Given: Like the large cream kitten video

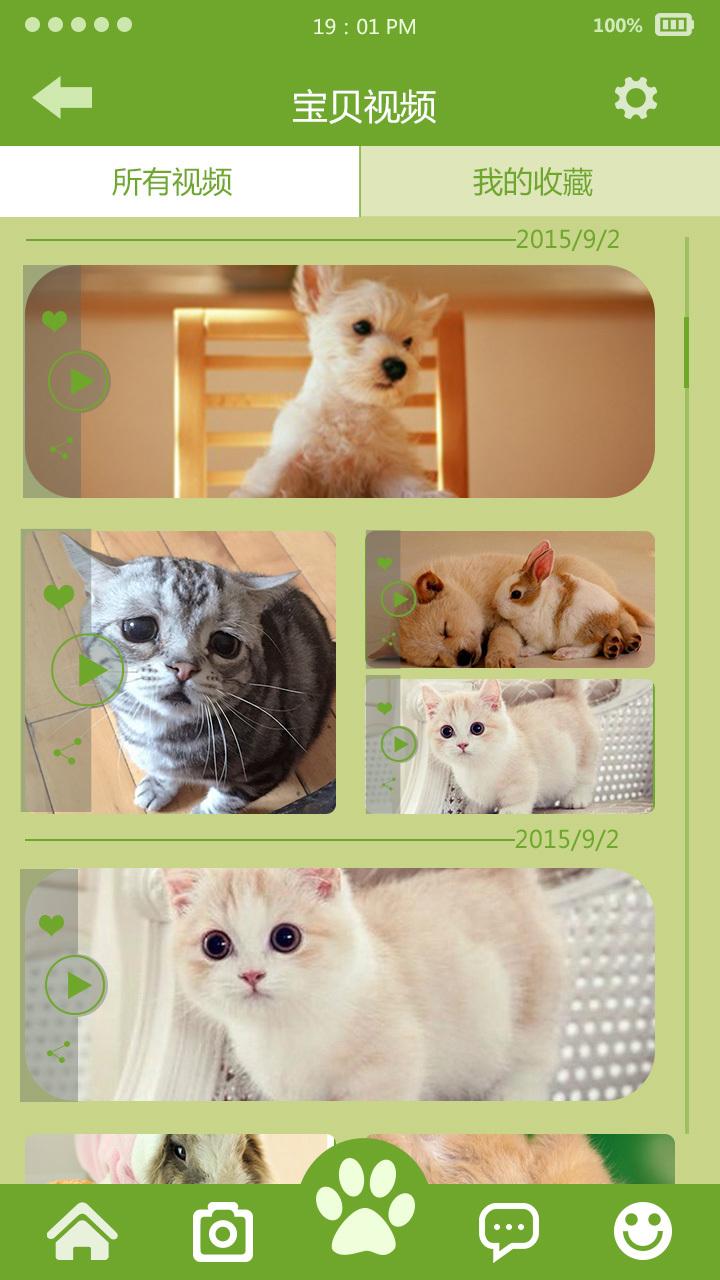Looking at the screenshot, I should click(52, 925).
